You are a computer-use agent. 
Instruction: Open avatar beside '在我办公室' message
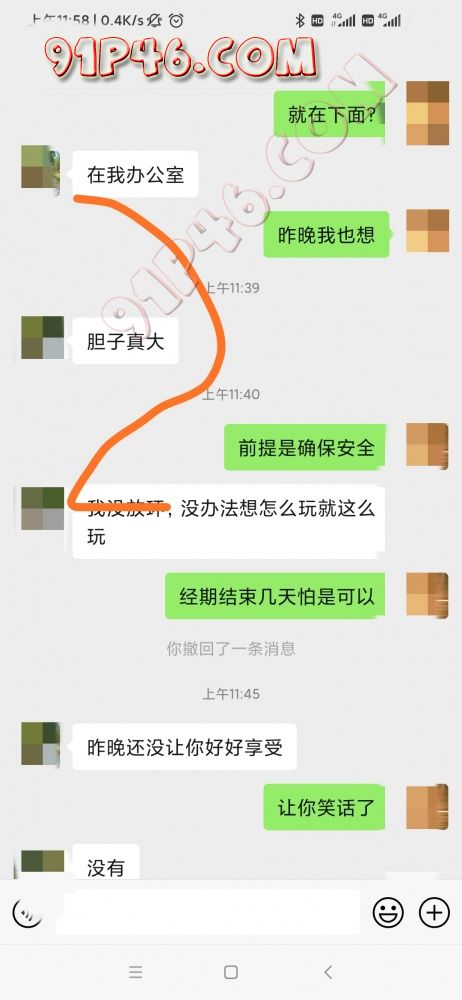(41, 167)
